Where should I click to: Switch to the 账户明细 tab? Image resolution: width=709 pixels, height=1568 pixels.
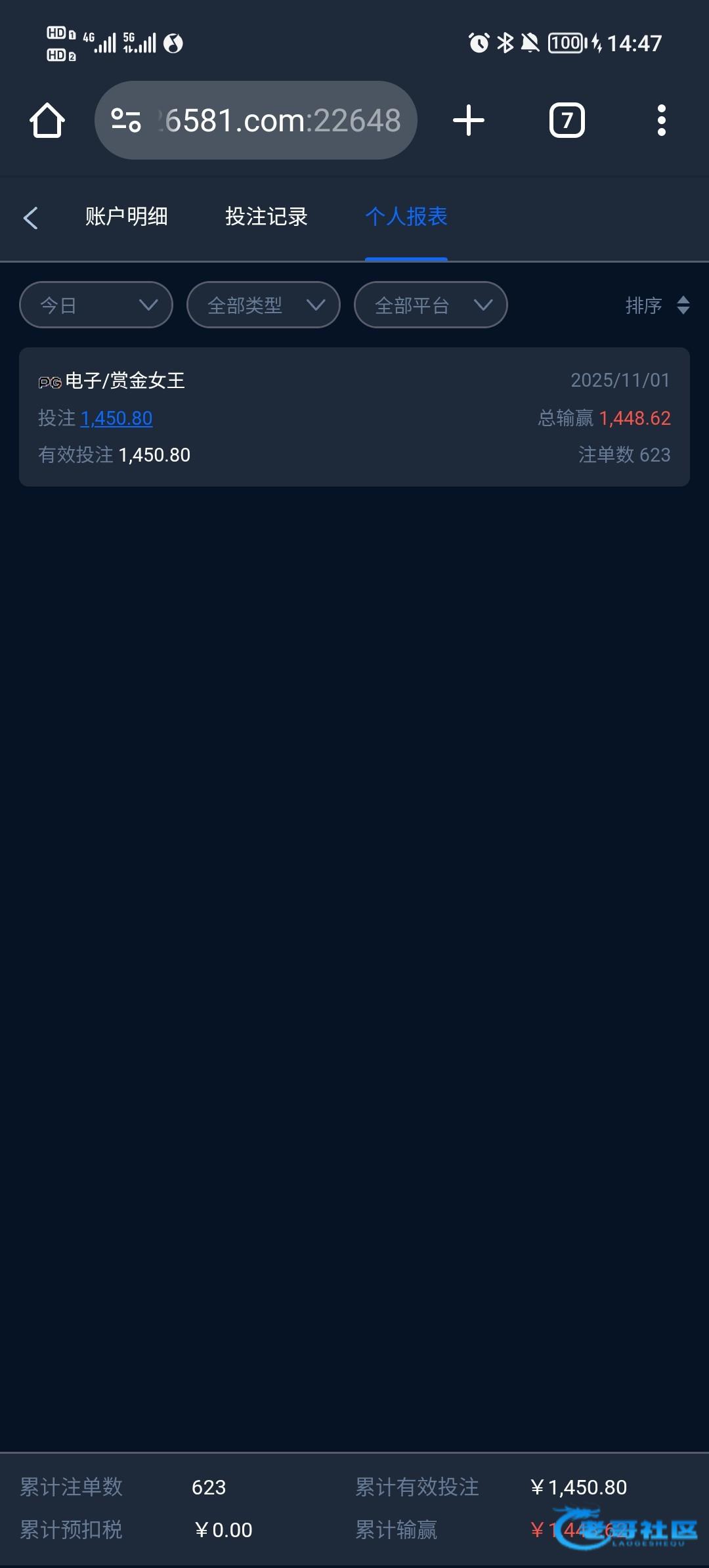[126, 217]
